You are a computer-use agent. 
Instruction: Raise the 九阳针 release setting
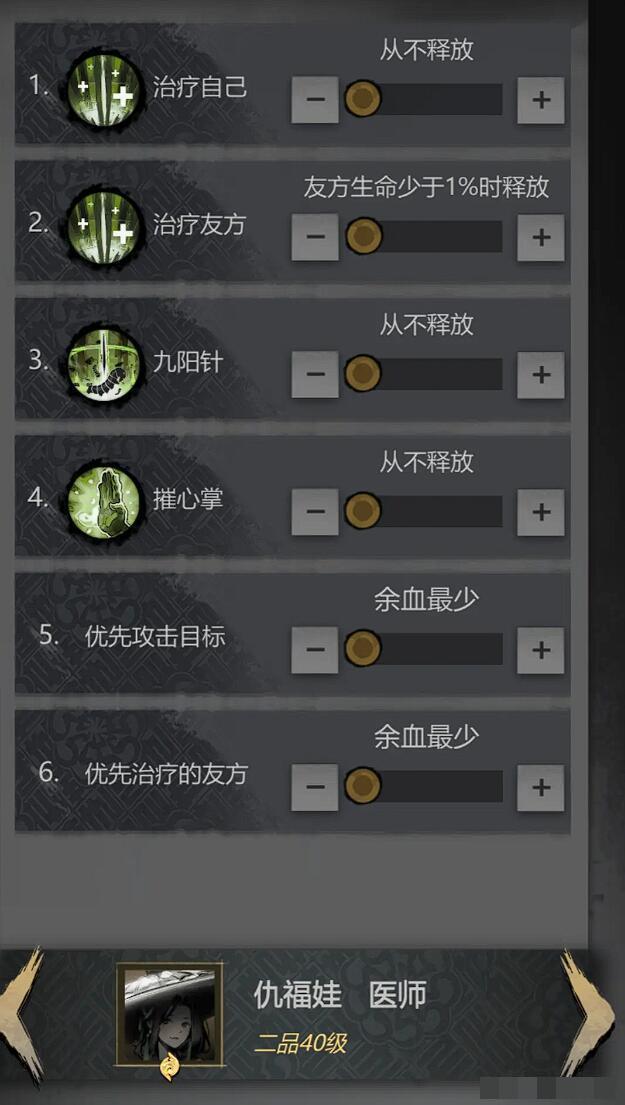tap(540, 375)
